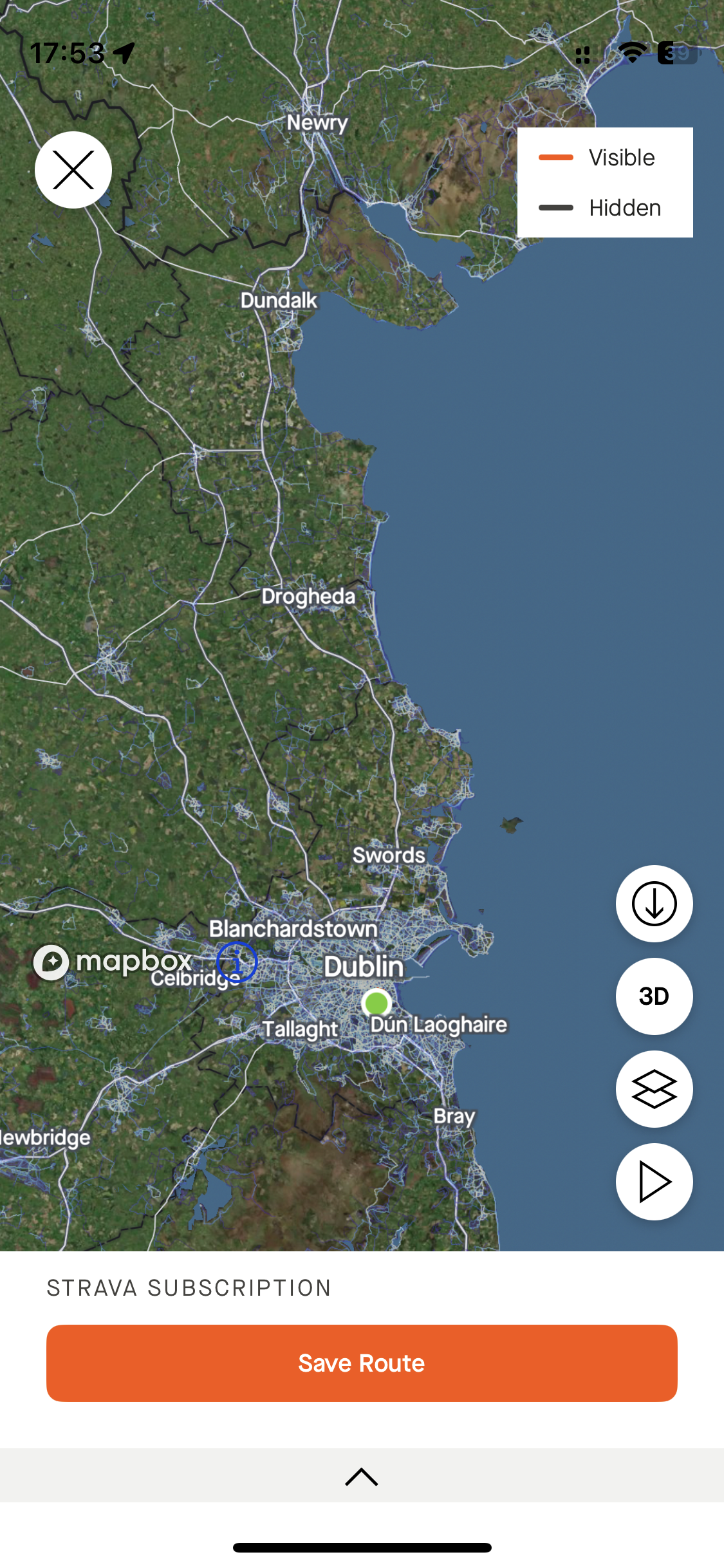
Task: Tap the Save Route button
Action: click(x=362, y=1363)
